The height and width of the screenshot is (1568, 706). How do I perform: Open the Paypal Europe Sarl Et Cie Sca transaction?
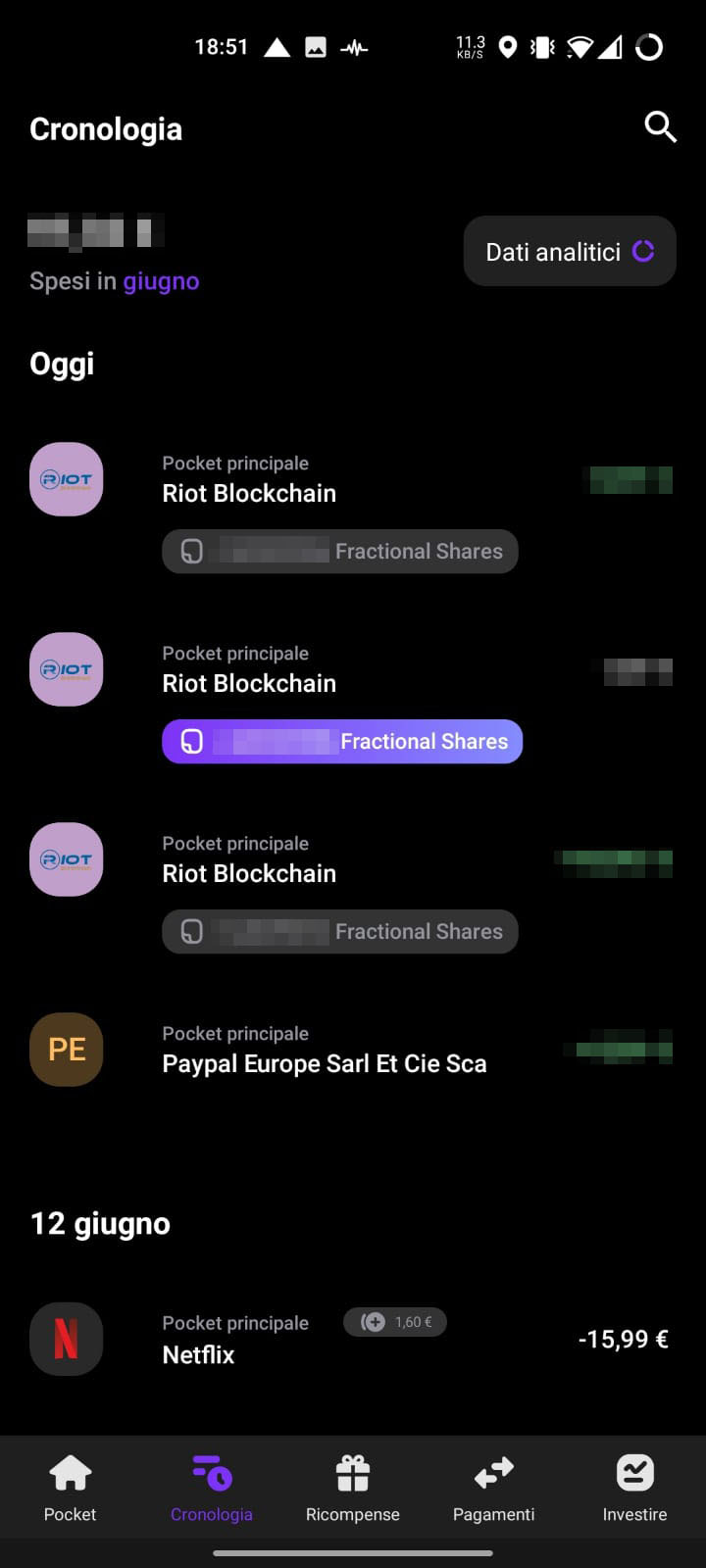353,1050
